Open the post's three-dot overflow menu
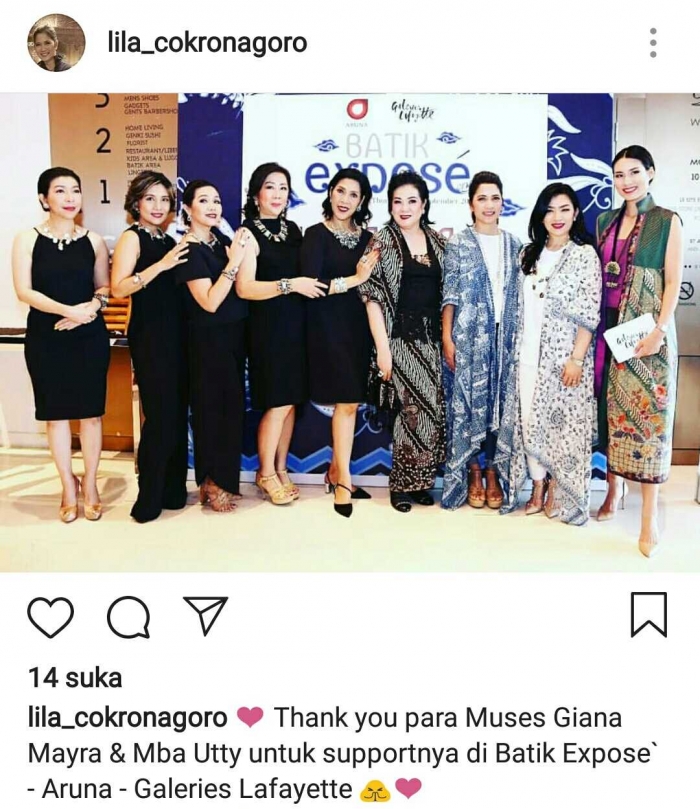 click(652, 43)
